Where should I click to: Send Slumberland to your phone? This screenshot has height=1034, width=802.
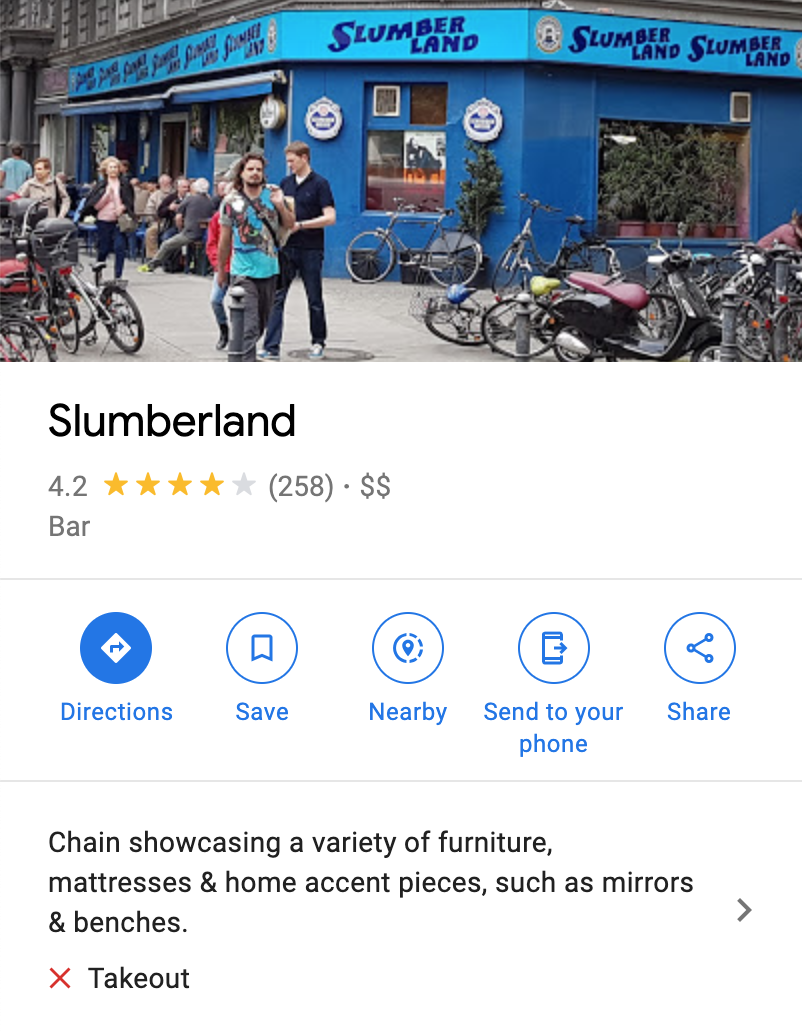tap(553, 648)
